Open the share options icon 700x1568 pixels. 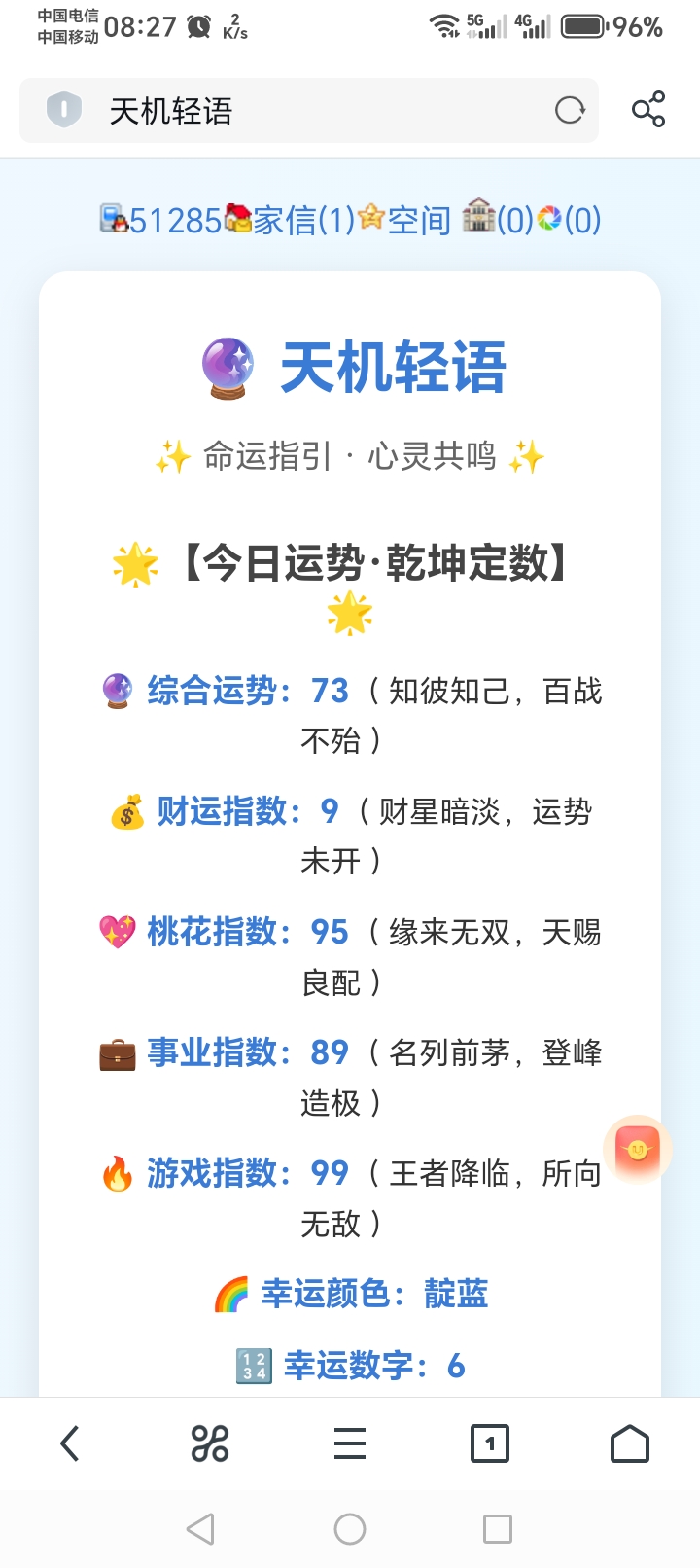[649, 110]
